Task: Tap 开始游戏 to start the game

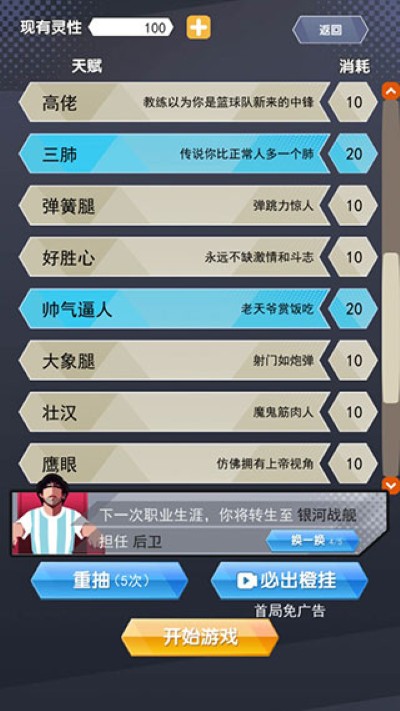Action: [200, 638]
